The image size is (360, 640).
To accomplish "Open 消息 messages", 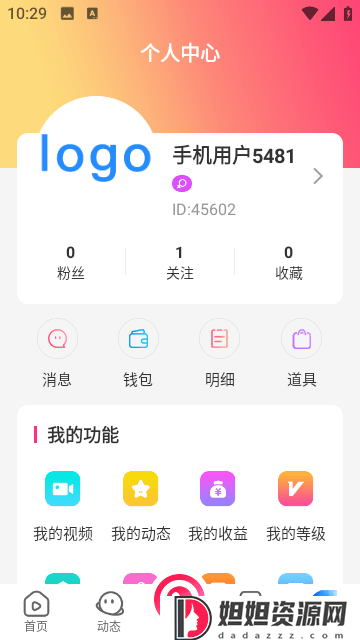I will click(57, 353).
